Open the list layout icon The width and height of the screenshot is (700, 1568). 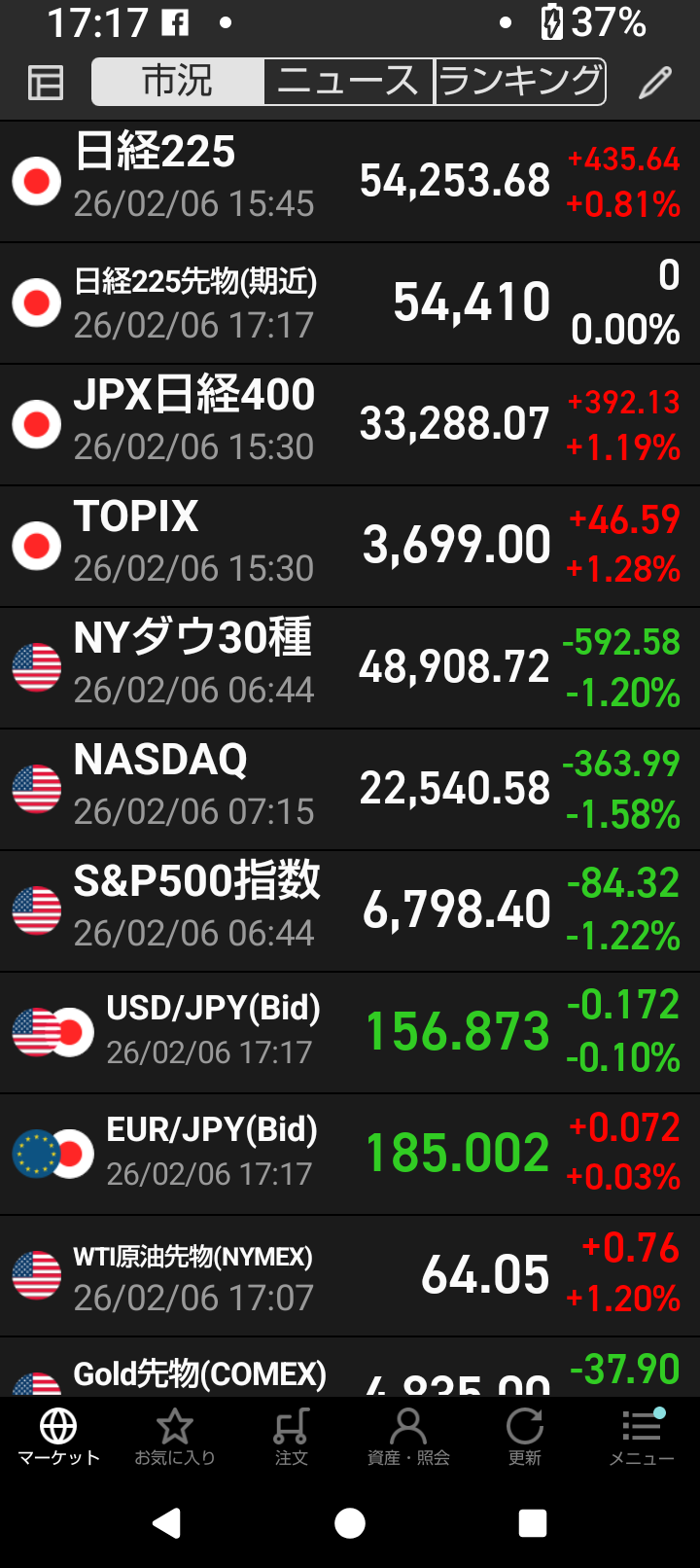click(45, 83)
